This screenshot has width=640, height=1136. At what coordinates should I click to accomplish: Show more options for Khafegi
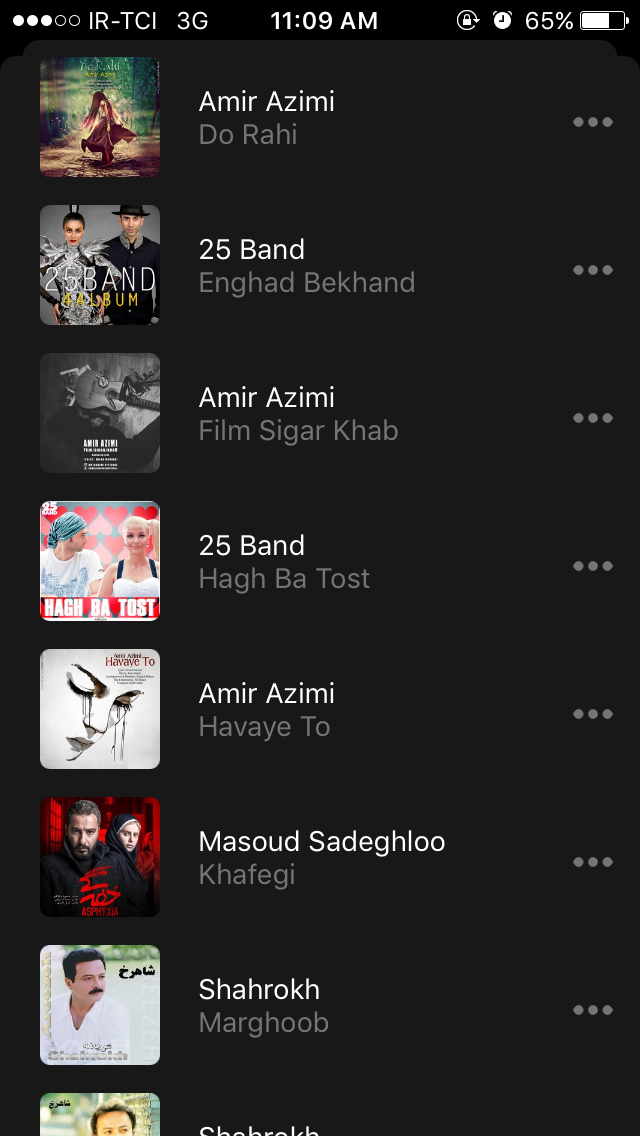tap(592, 862)
